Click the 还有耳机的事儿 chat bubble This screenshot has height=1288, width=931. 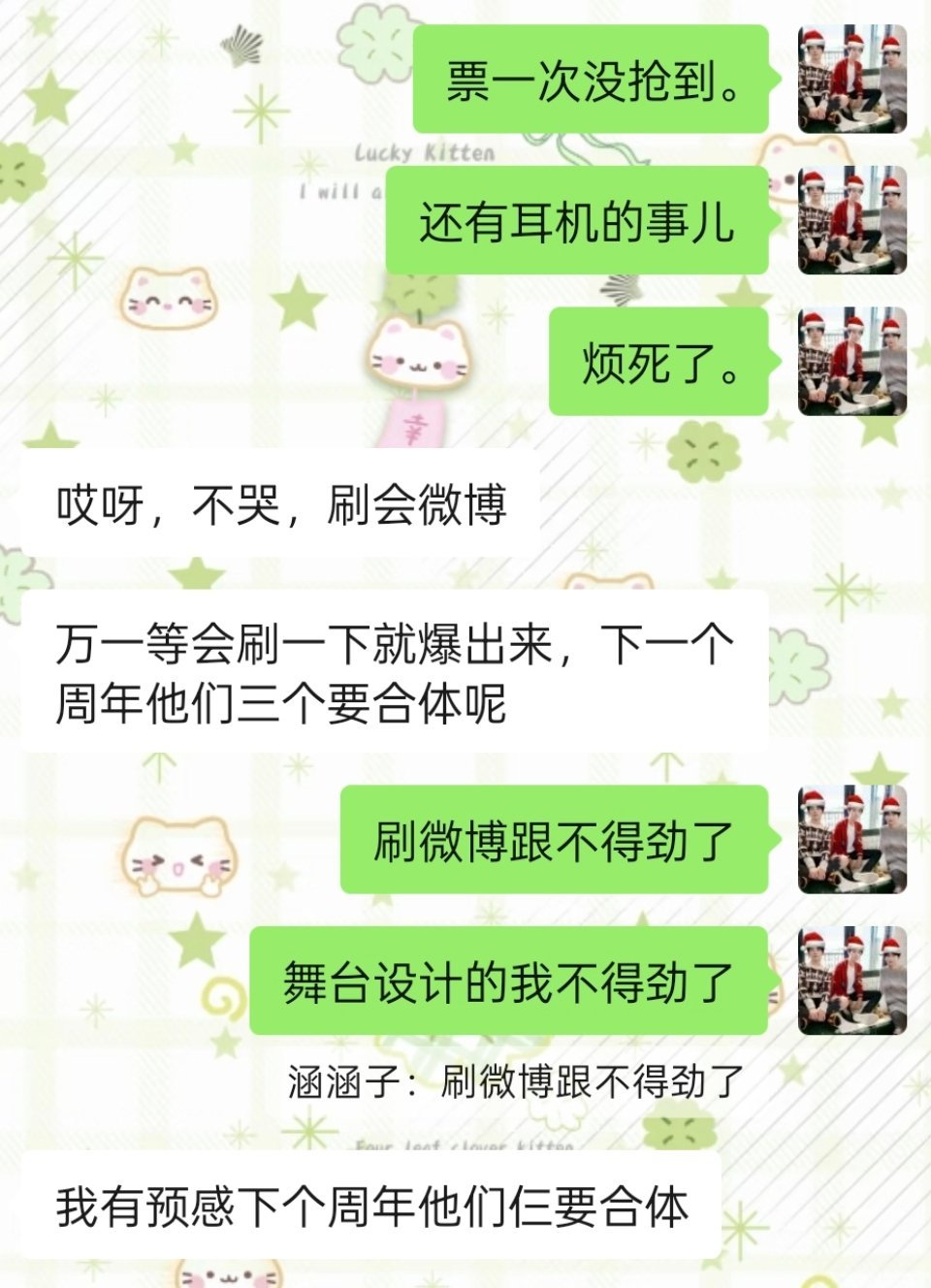[x=577, y=225]
